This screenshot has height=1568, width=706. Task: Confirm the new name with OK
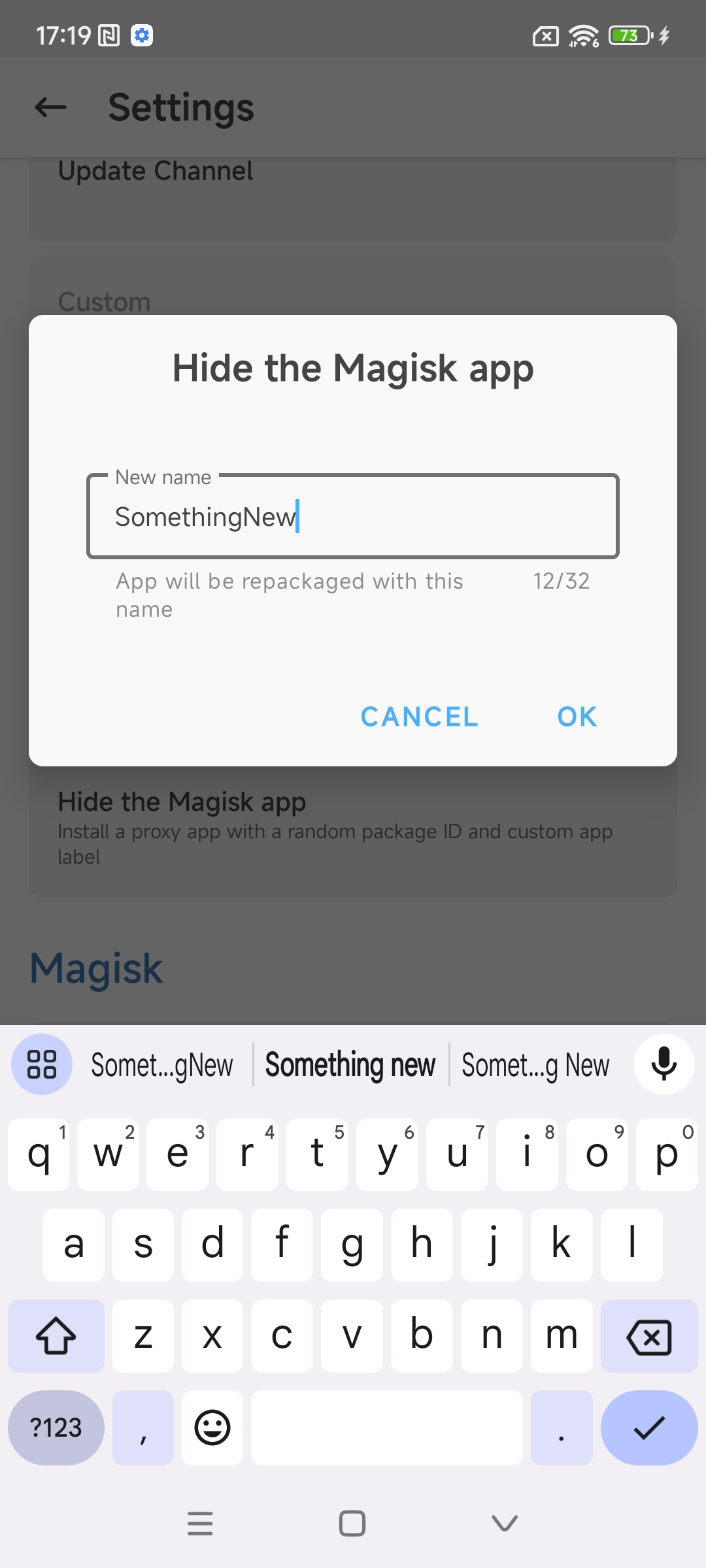point(577,717)
